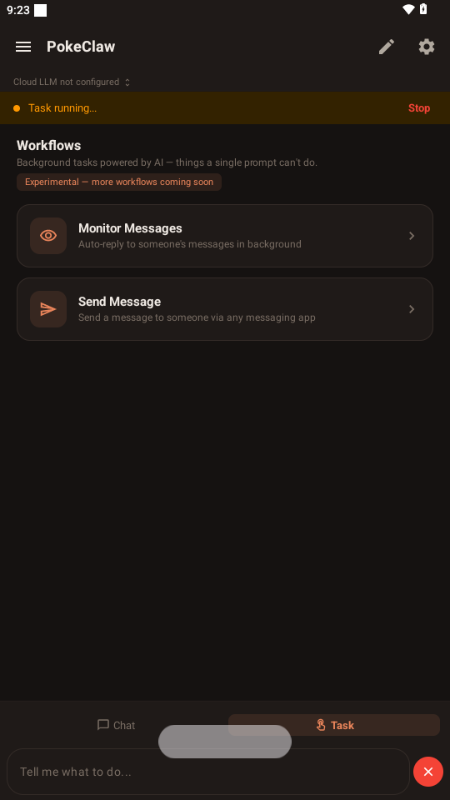Open the Send Message workflow
This screenshot has width=450, height=800.
click(225, 309)
